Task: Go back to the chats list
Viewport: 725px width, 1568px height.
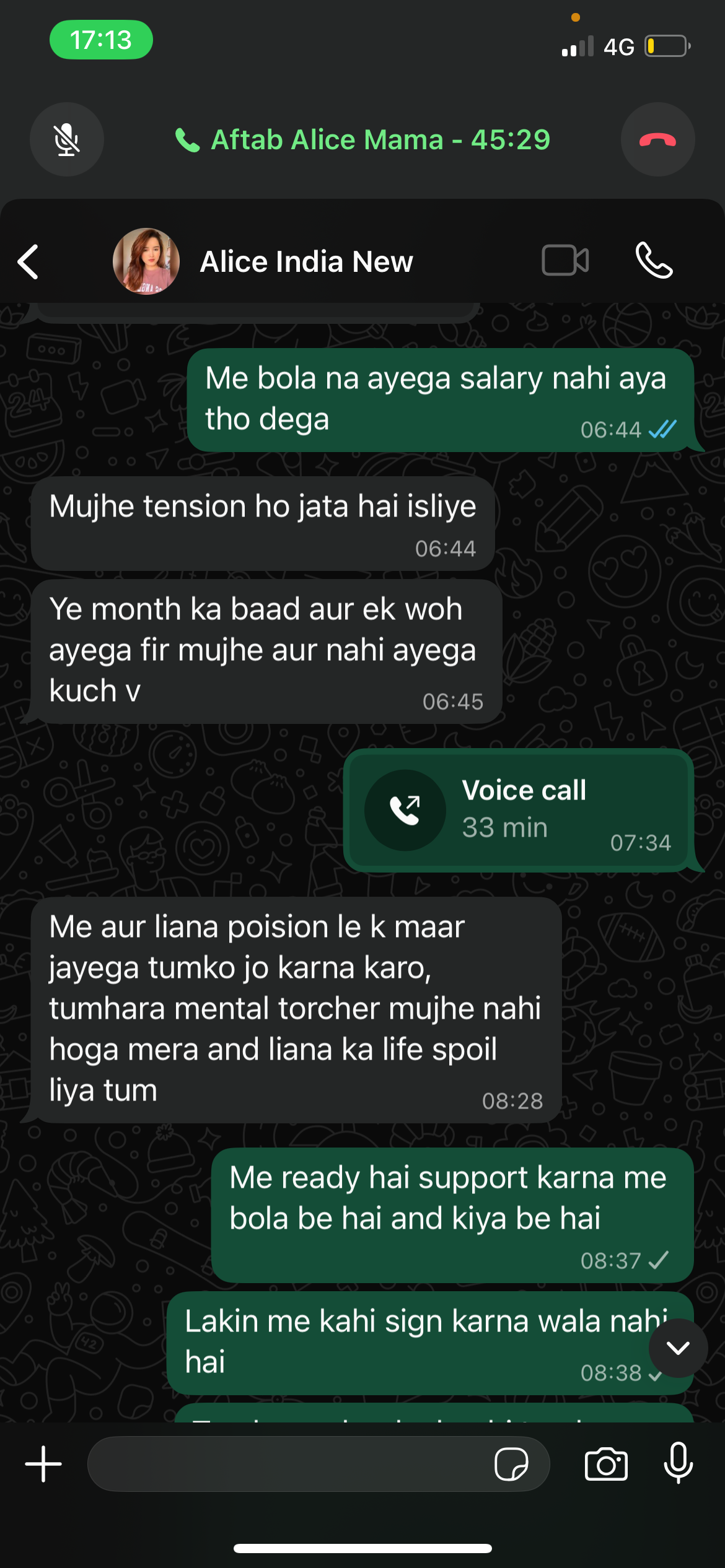Action: point(29,261)
